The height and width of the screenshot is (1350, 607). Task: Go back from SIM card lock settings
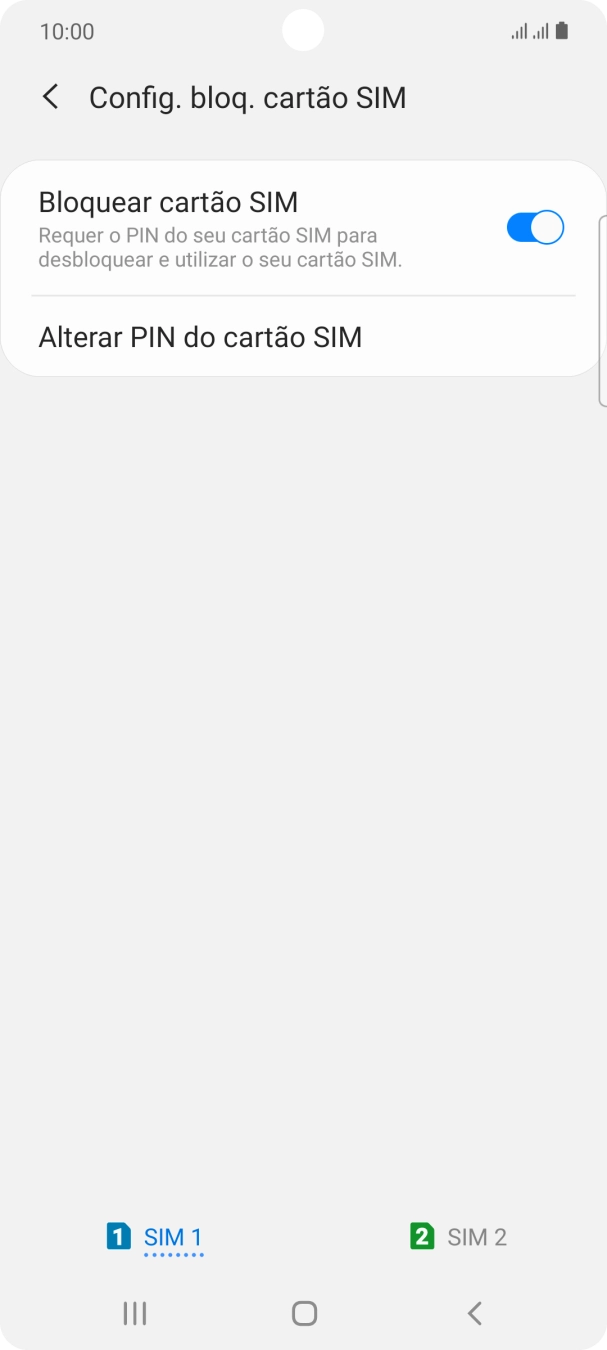(50, 97)
